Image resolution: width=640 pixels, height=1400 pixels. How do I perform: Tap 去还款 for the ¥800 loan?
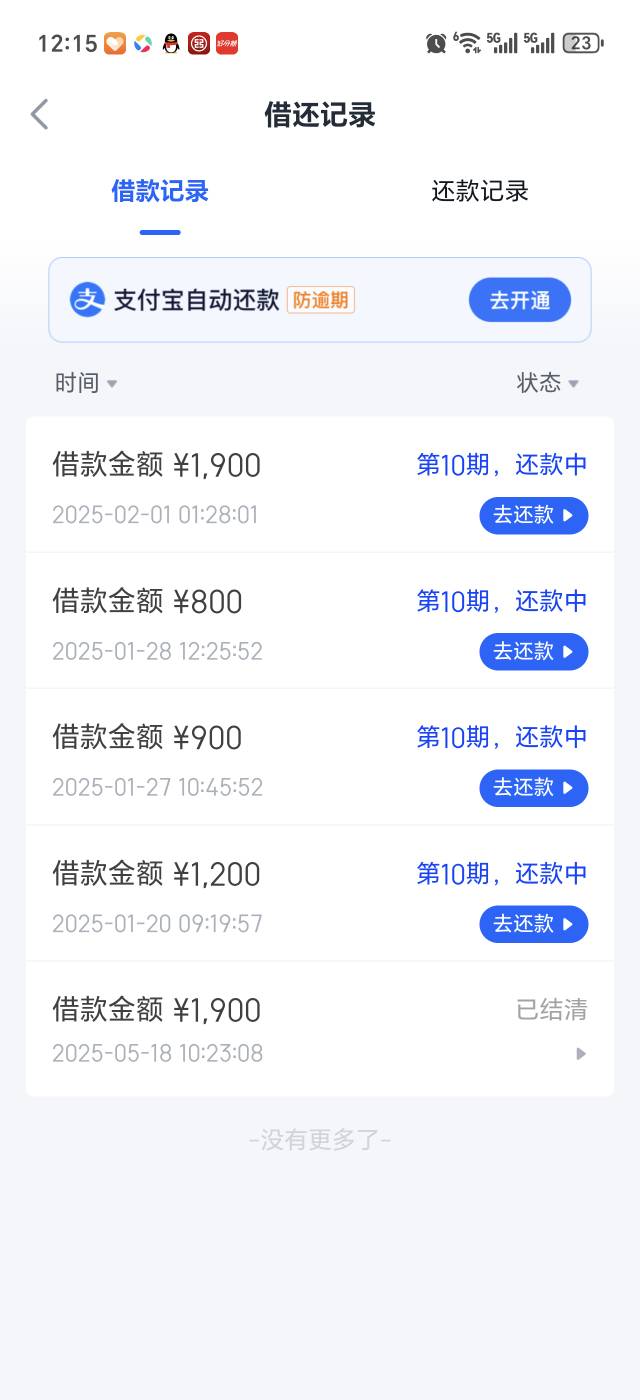point(534,651)
